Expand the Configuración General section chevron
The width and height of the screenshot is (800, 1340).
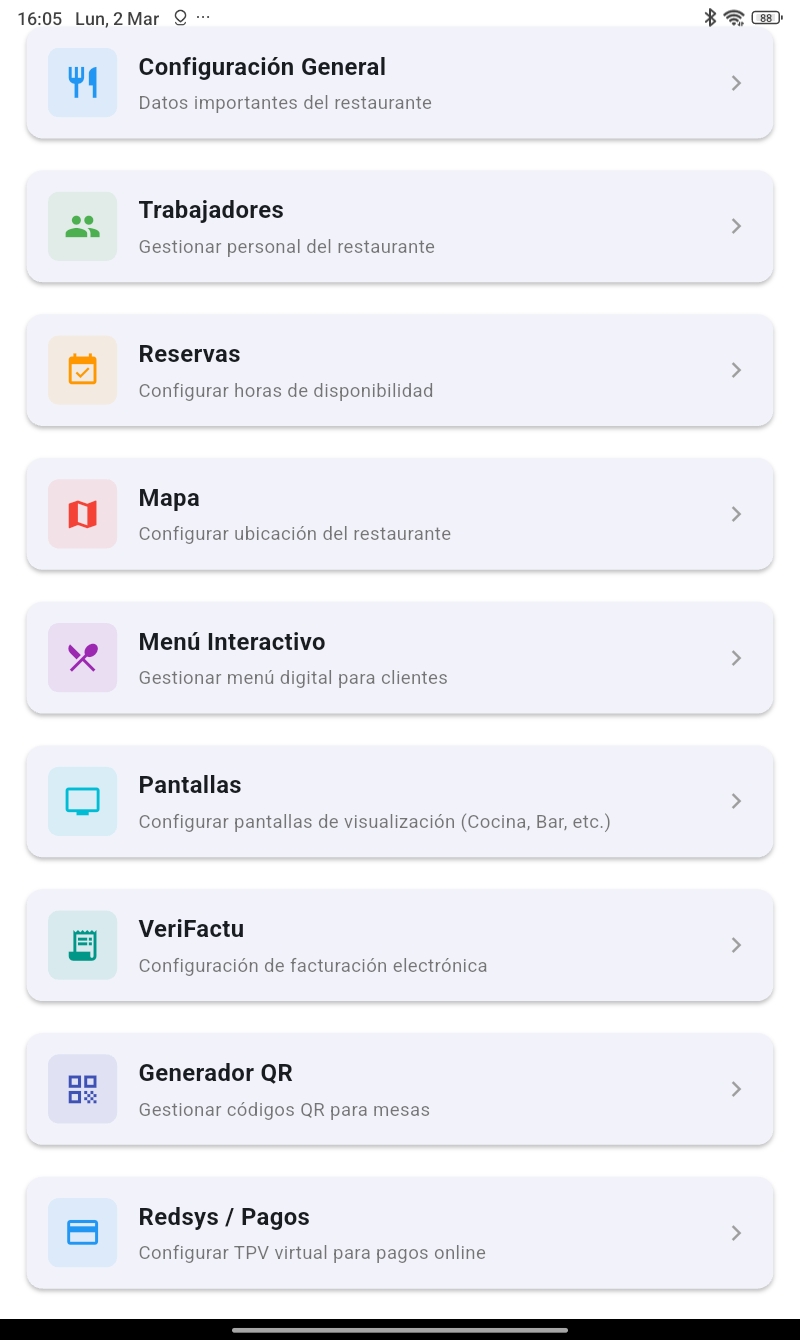coord(736,83)
